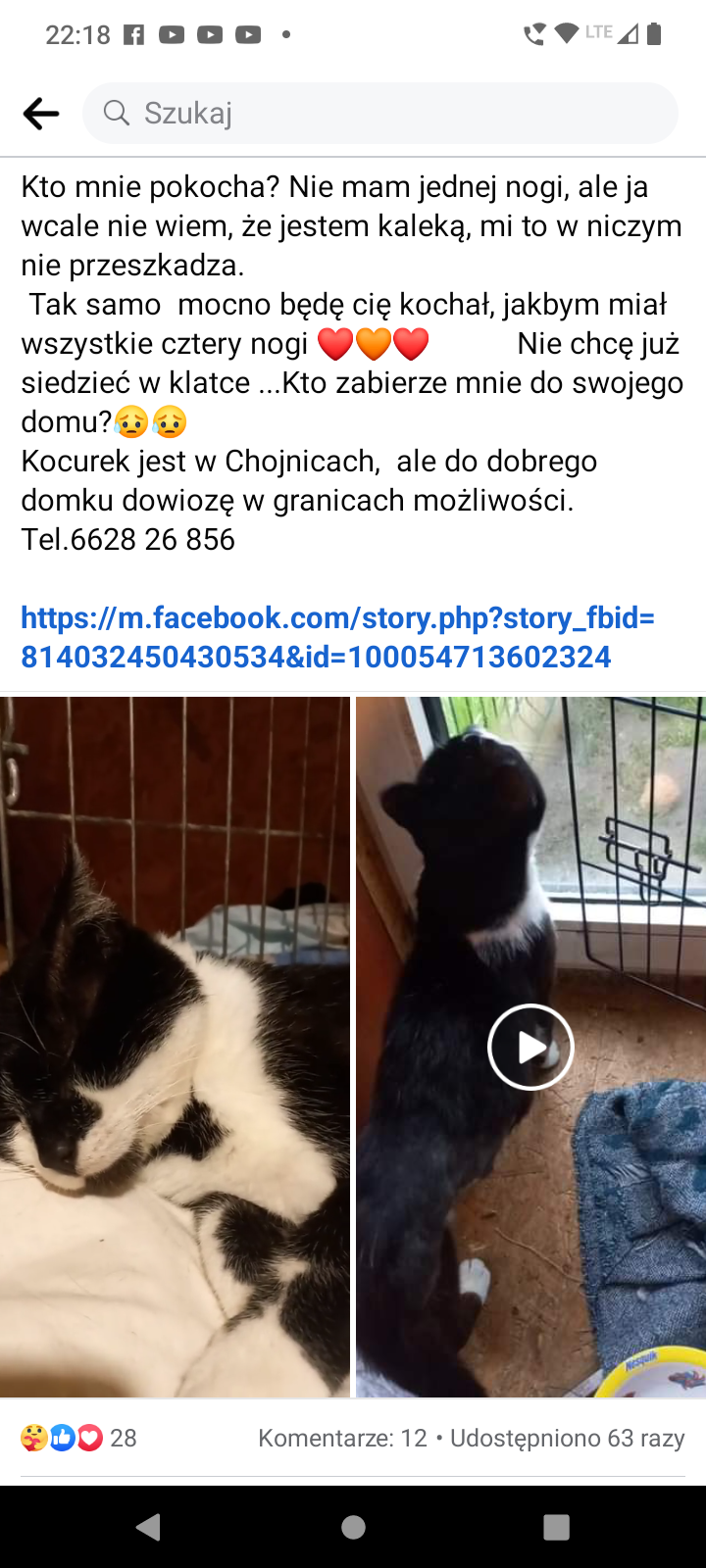Screen dimensions: 706x1568
Task: Open the m.facebook.com story link
Action: (x=337, y=637)
